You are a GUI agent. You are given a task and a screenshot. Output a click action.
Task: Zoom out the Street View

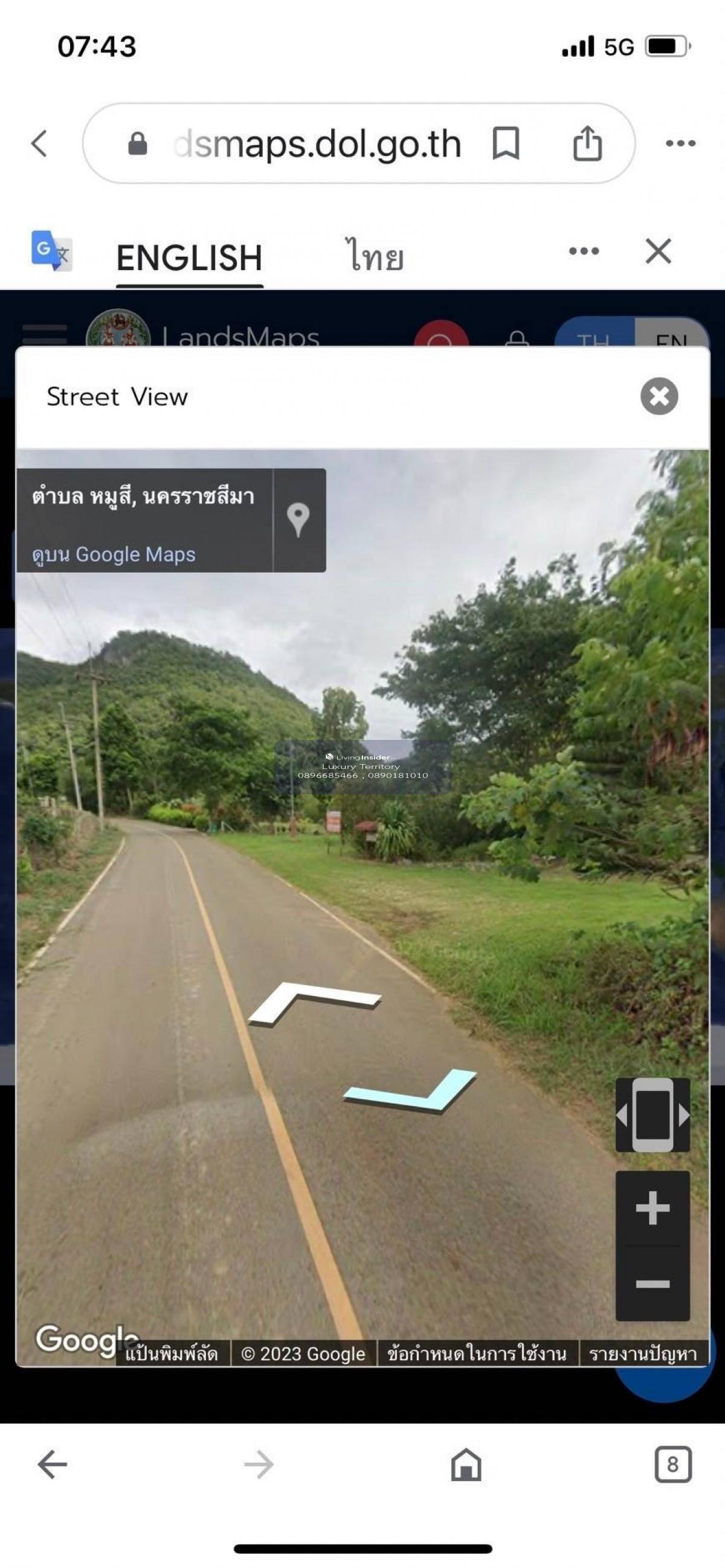652,1284
